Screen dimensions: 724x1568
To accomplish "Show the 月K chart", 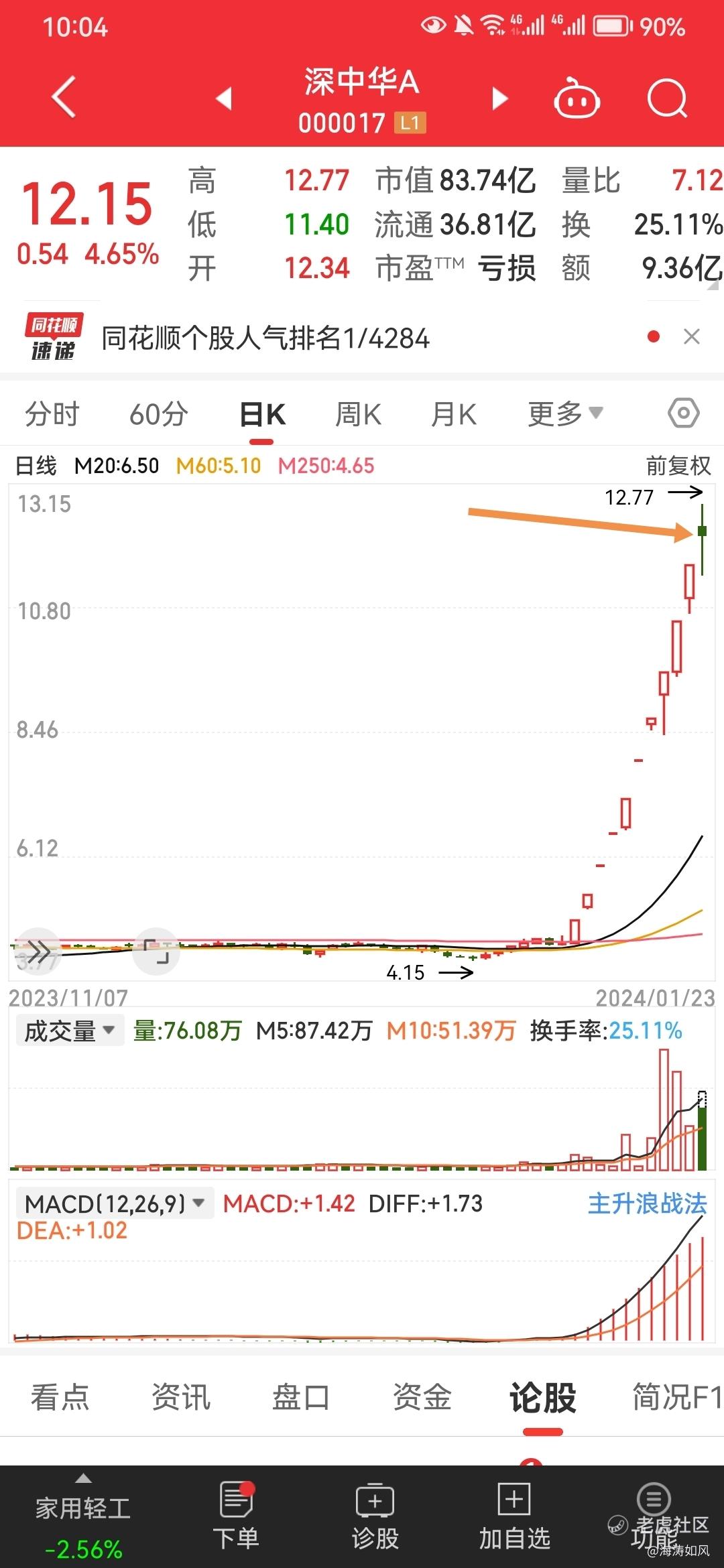I will pos(454,414).
